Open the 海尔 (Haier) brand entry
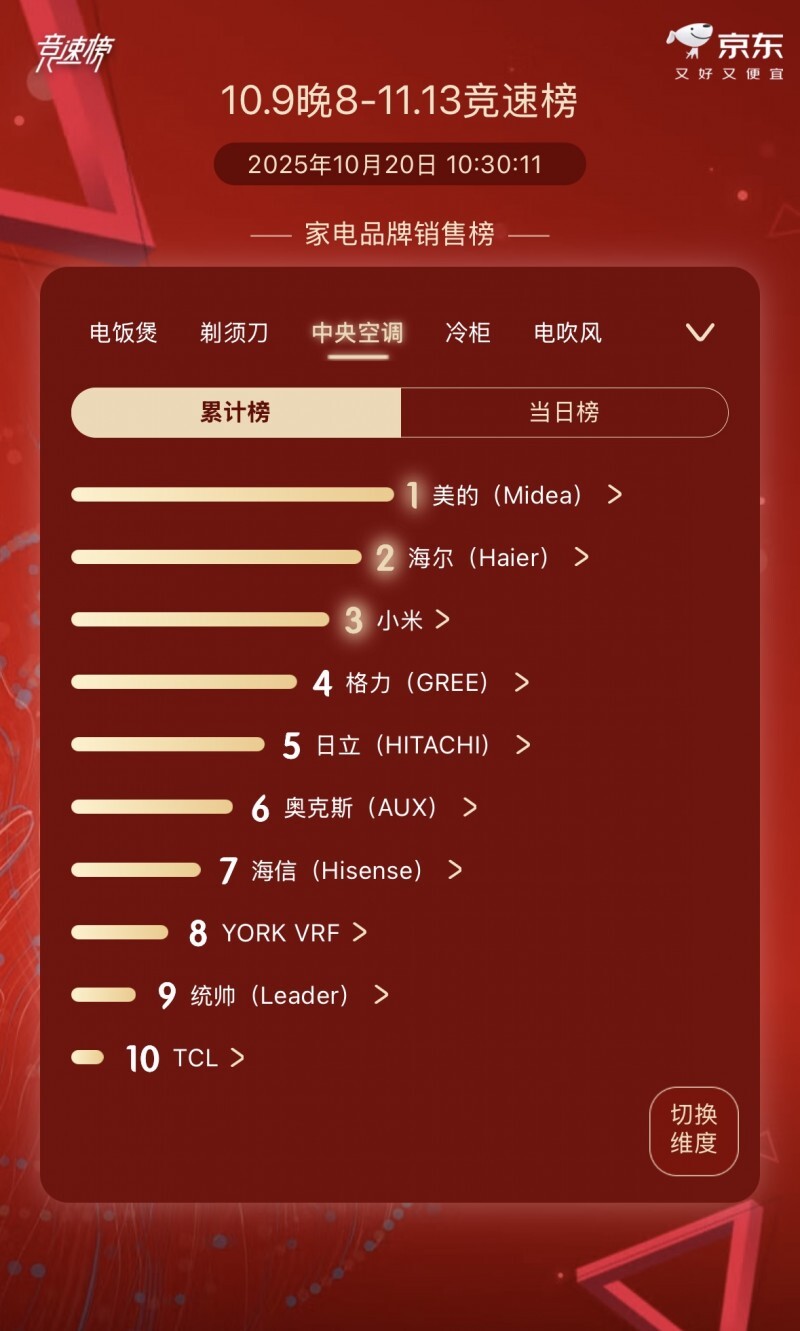 pyautogui.click(x=487, y=558)
